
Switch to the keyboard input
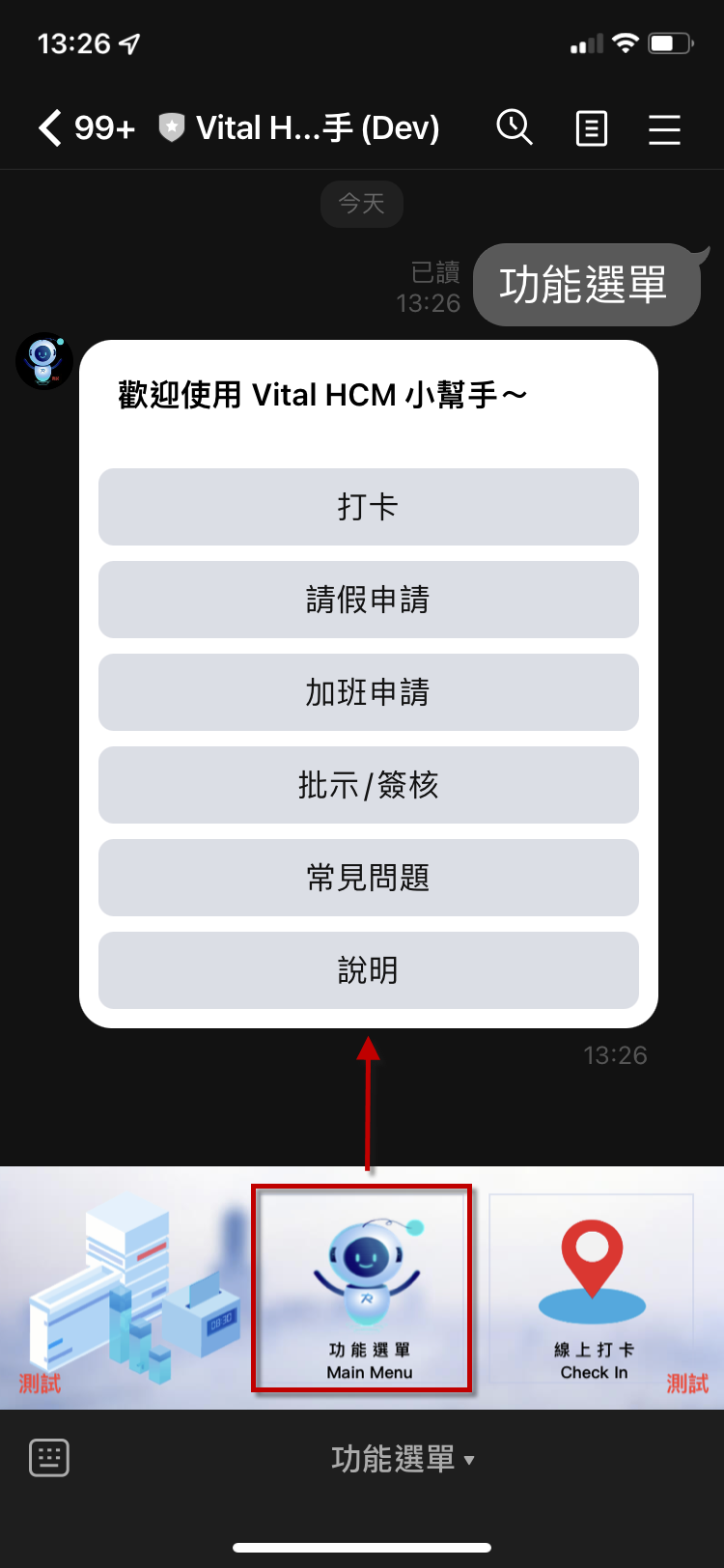(x=49, y=1458)
